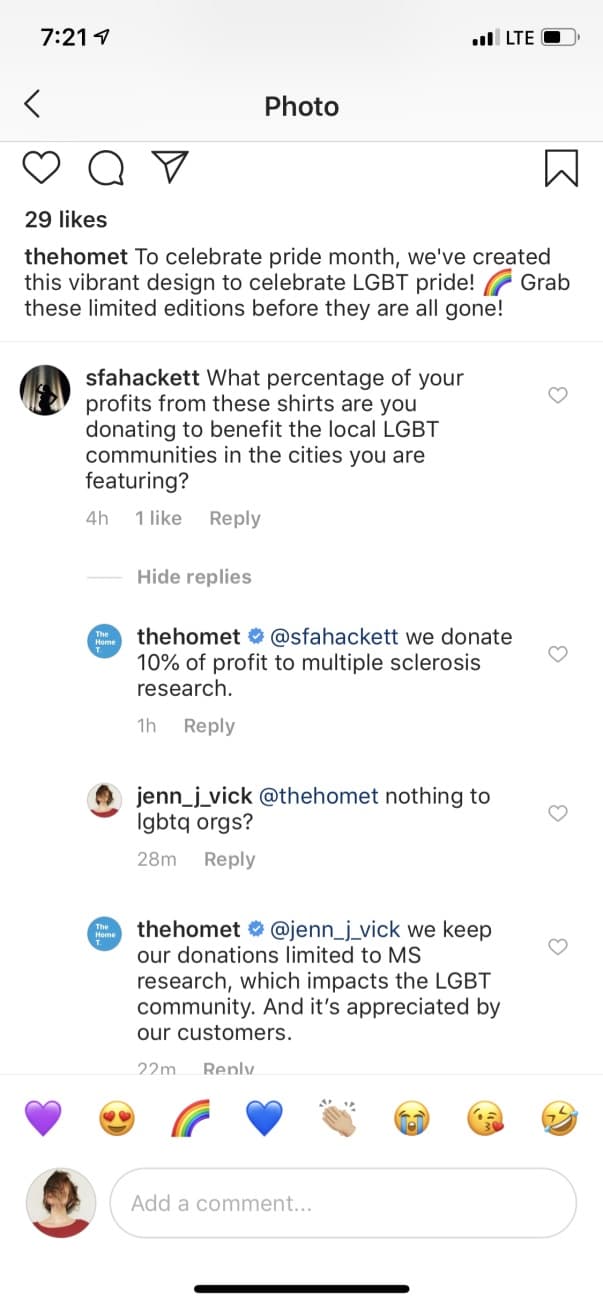Like jenn_j_vick's comment
The height and width of the screenshot is (1304, 603).
point(559,813)
